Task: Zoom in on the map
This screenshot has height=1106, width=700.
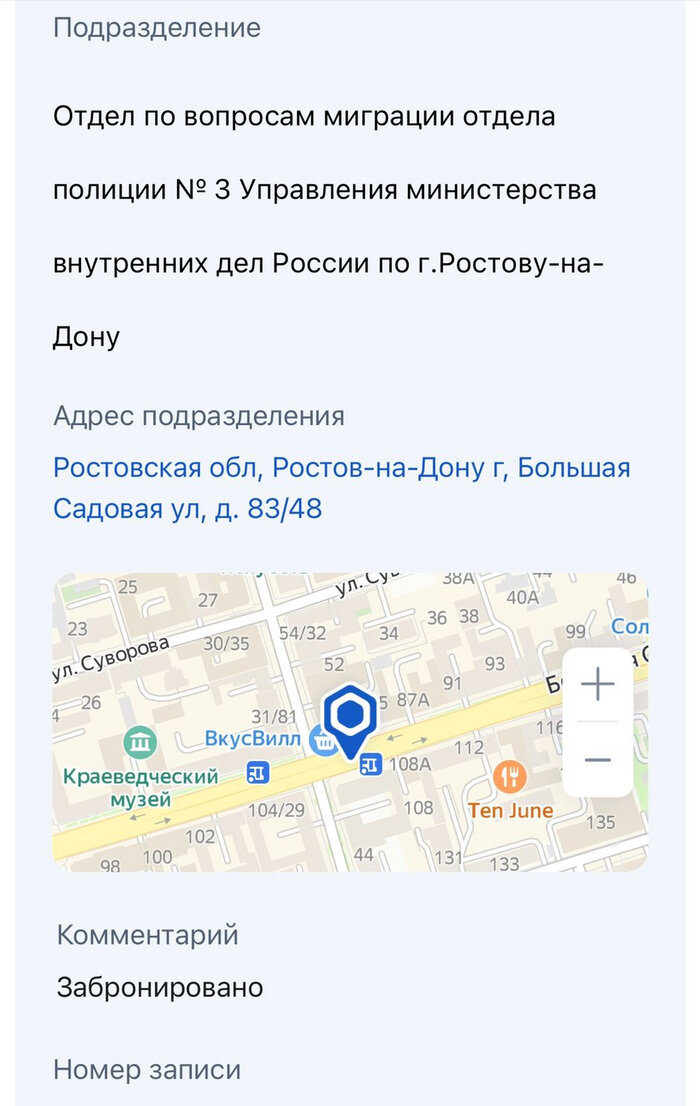Action: pyautogui.click(x=598, y=685)
